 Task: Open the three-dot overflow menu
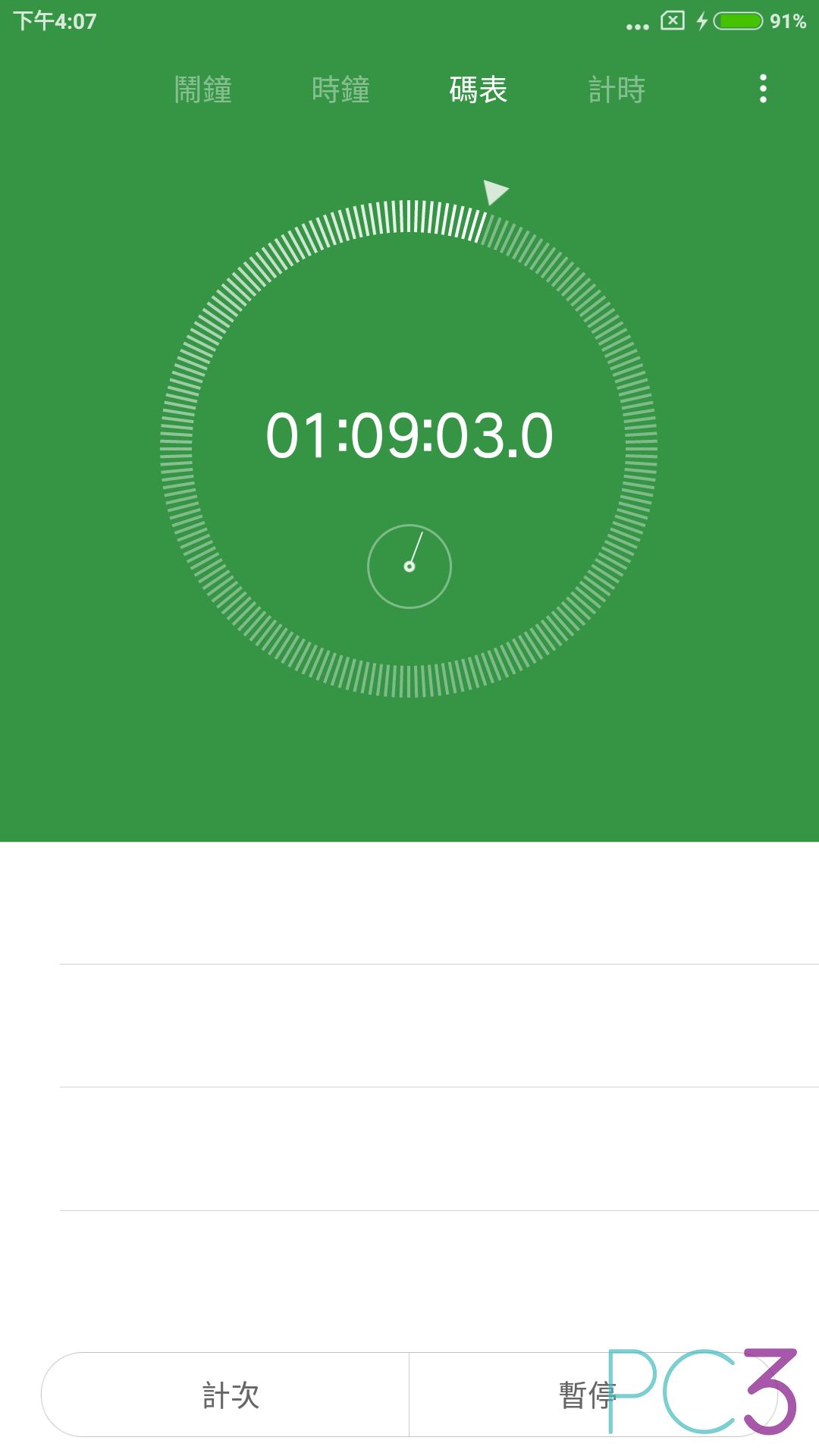[x=763, y=89]
